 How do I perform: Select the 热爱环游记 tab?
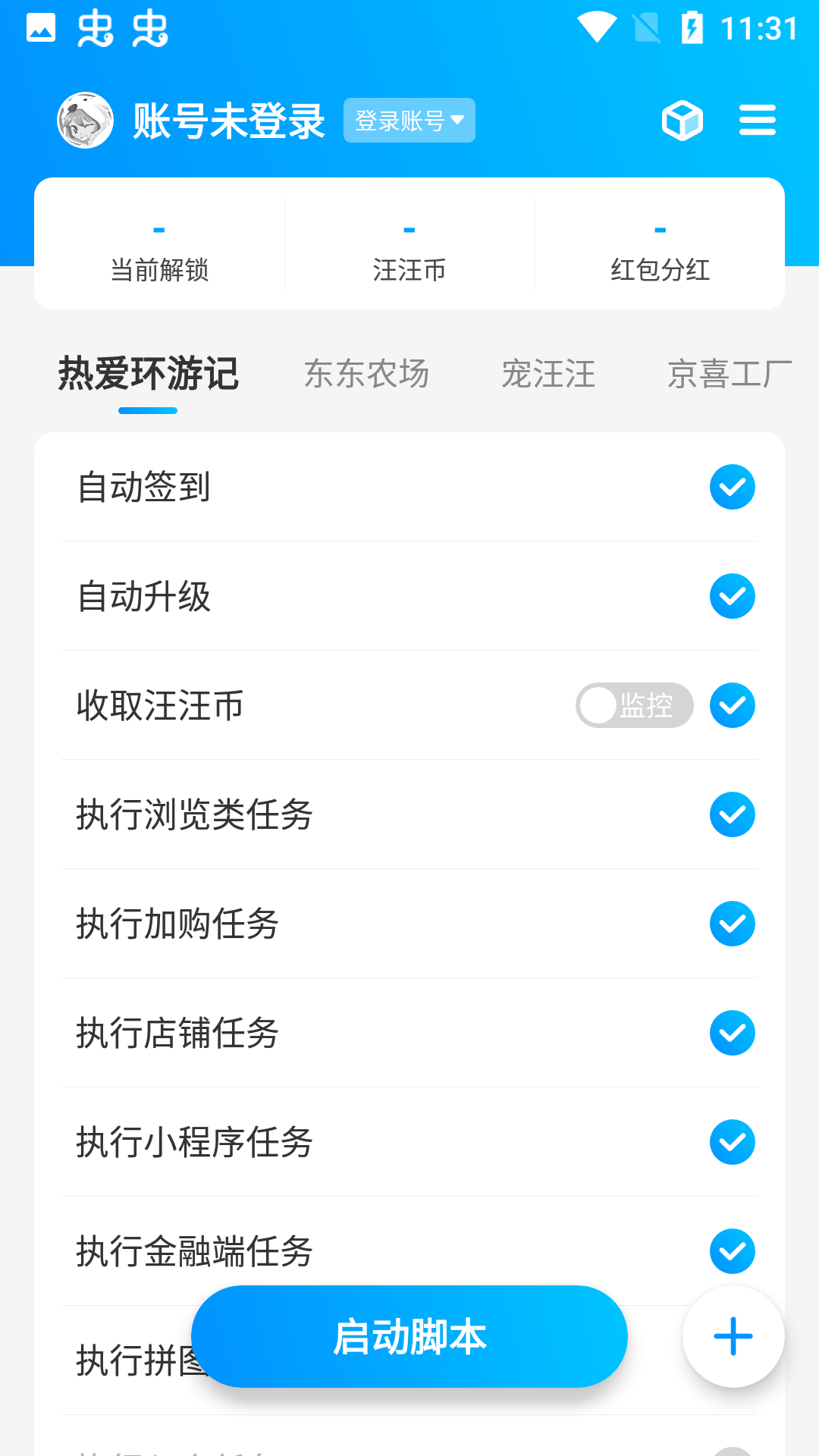(149, 374)
